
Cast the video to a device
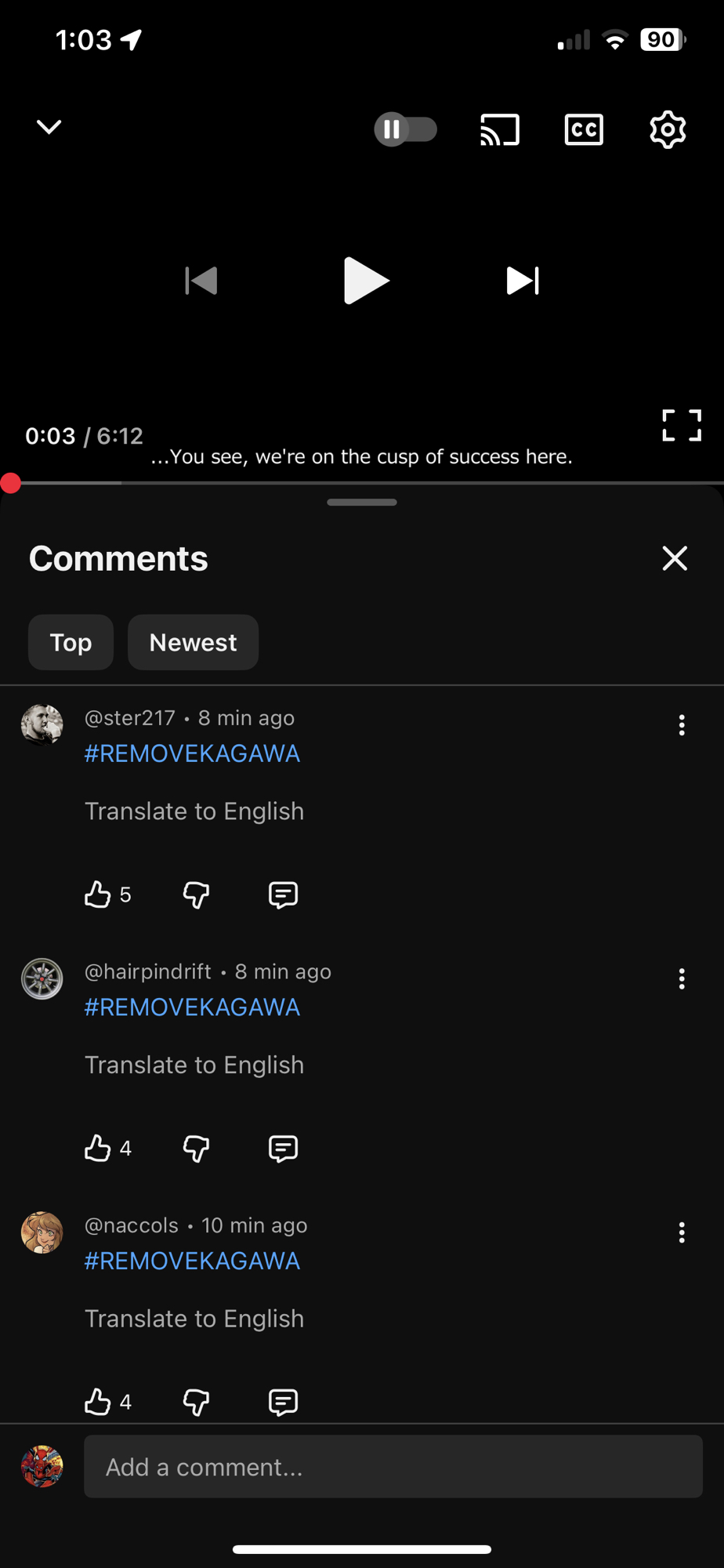[x=500, y=129]
